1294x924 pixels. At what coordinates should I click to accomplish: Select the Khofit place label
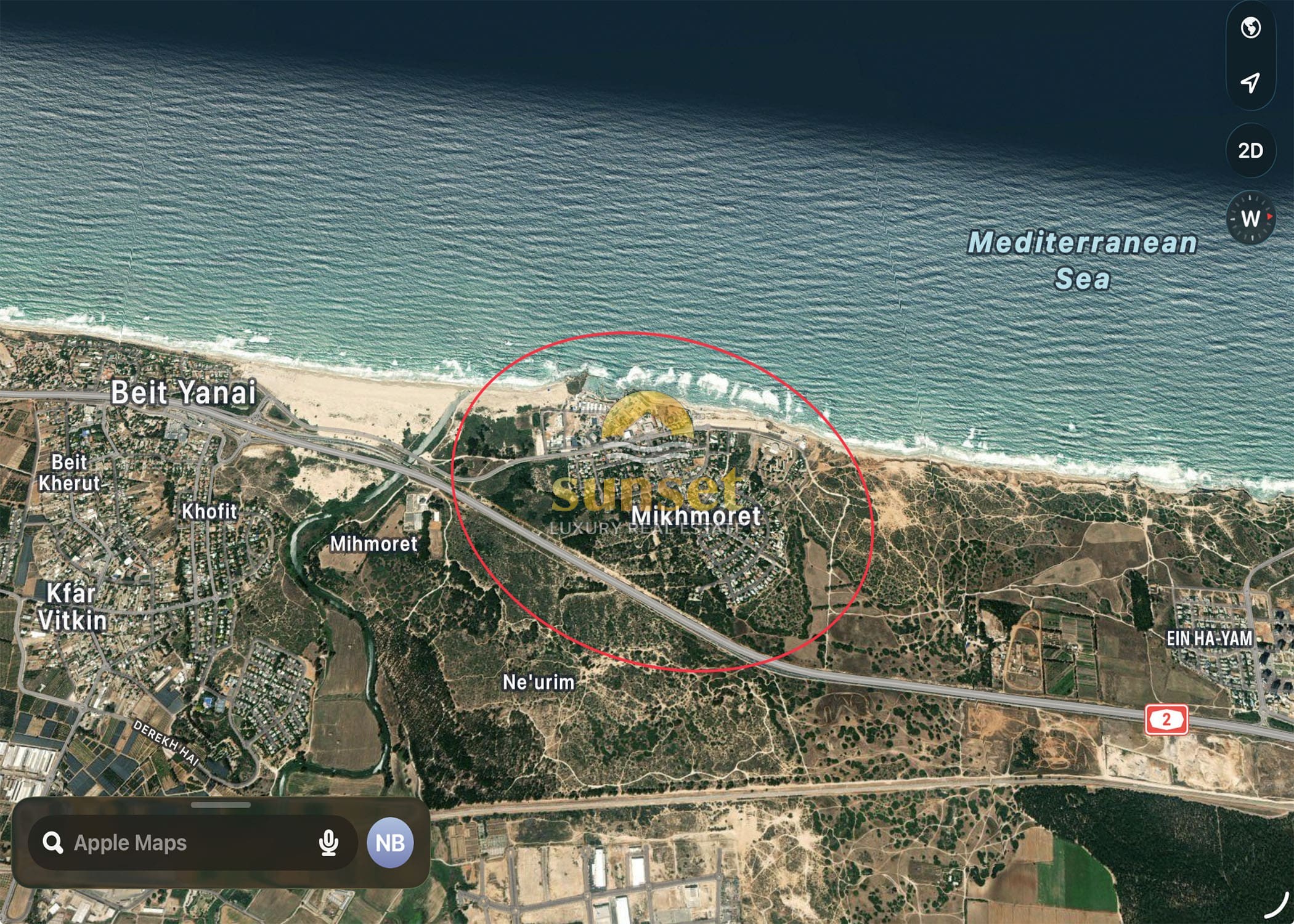(209, 511)
